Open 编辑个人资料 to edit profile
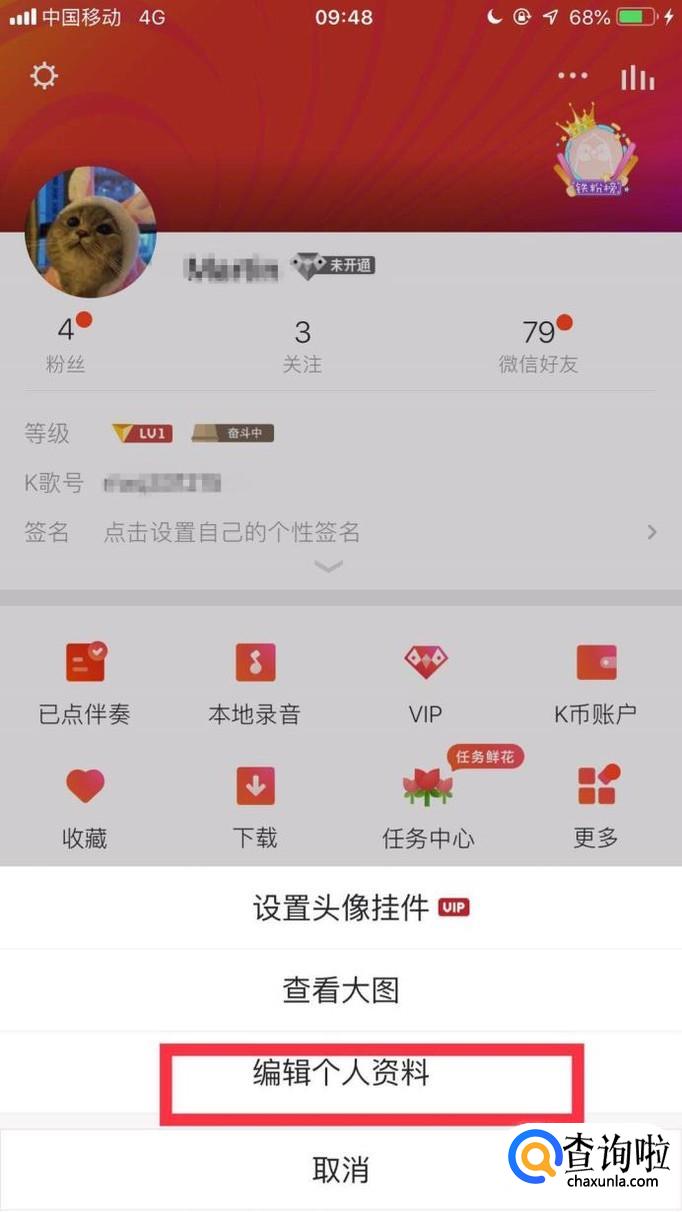This screenshot has height=1212, width=682. [341, 1074]
